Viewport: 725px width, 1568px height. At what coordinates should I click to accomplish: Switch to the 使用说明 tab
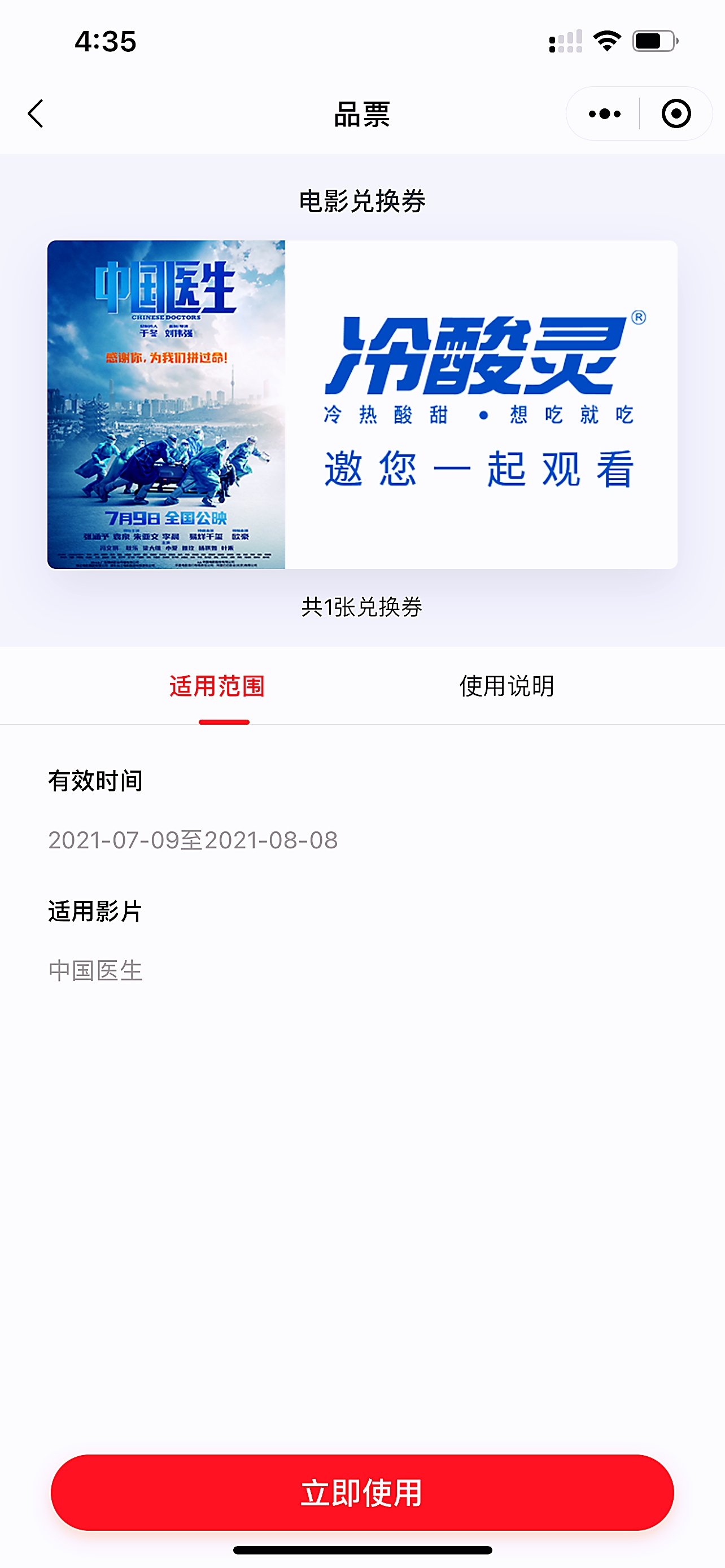(x=506, y=686)
